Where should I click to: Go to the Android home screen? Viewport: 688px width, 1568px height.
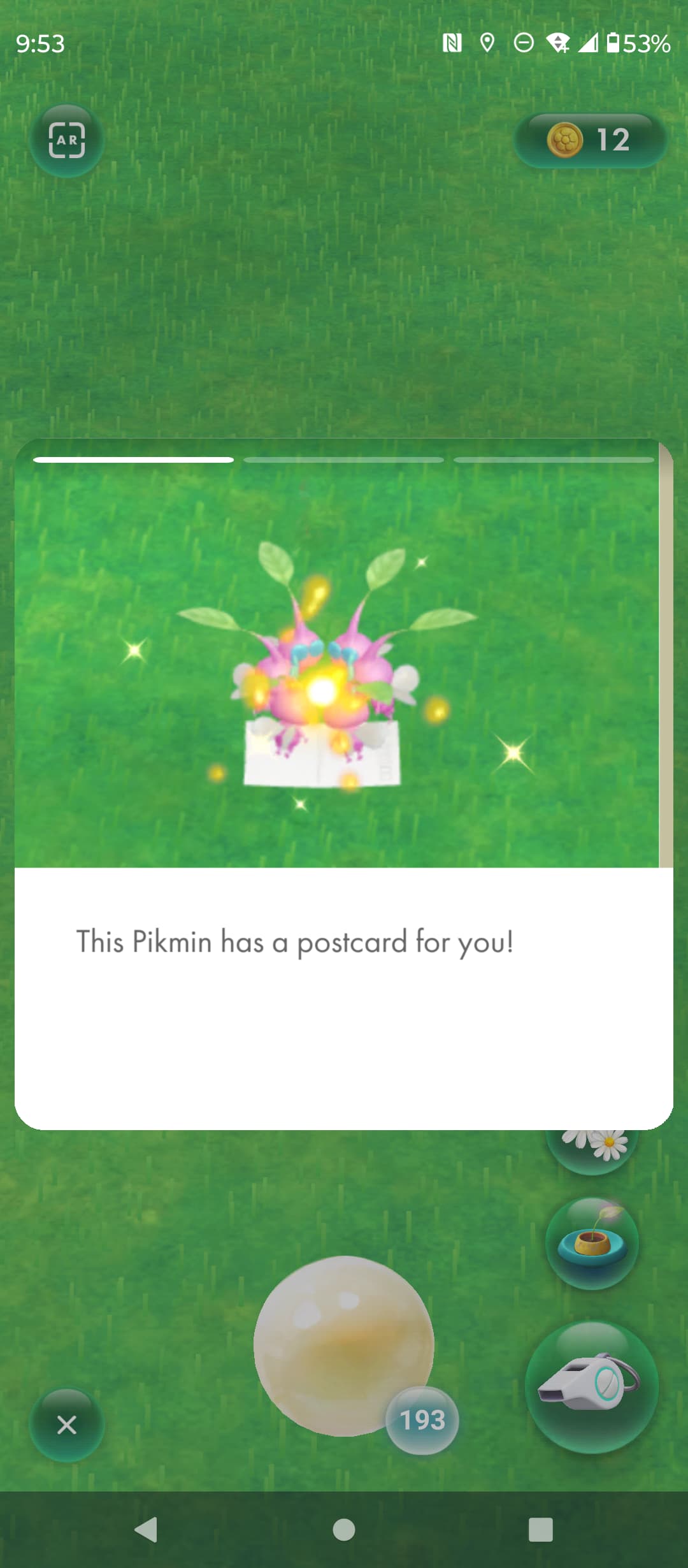344,1530
